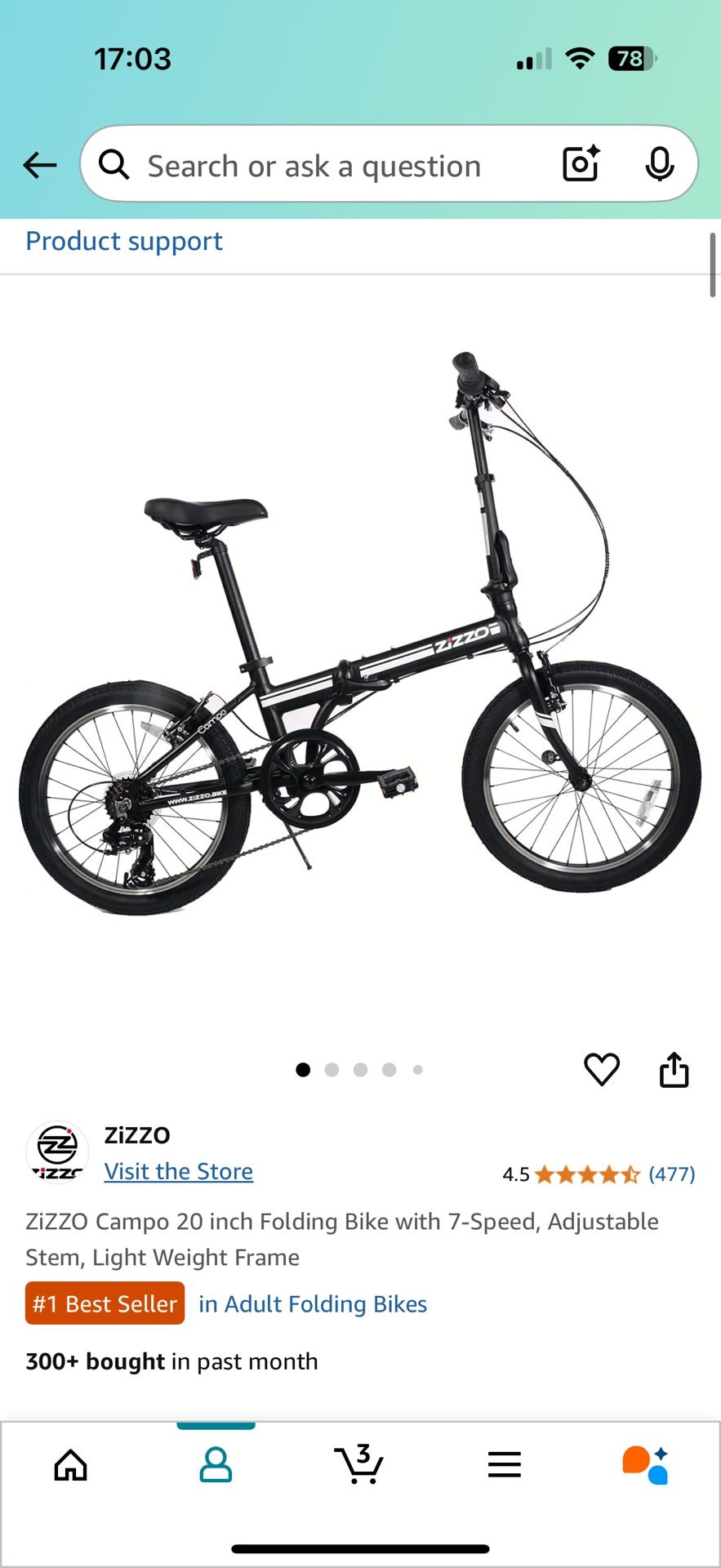Tap the back arrow to return
The width and height of the screenshot is (721, 1568).
click(x=39, y=165)
